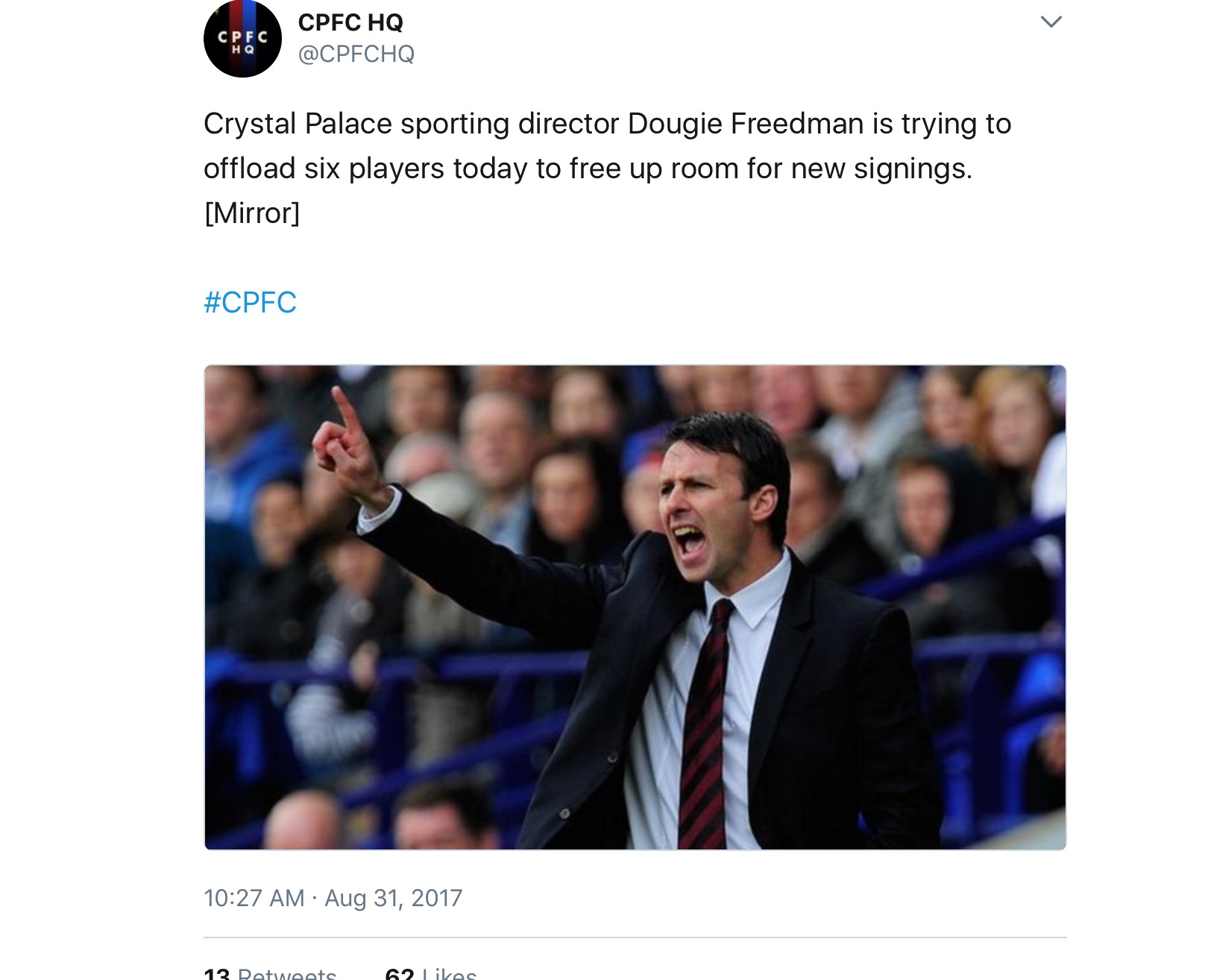Open the #CPFC hashtag
This screenshot has width=1208, height=980.
point(250,303)
